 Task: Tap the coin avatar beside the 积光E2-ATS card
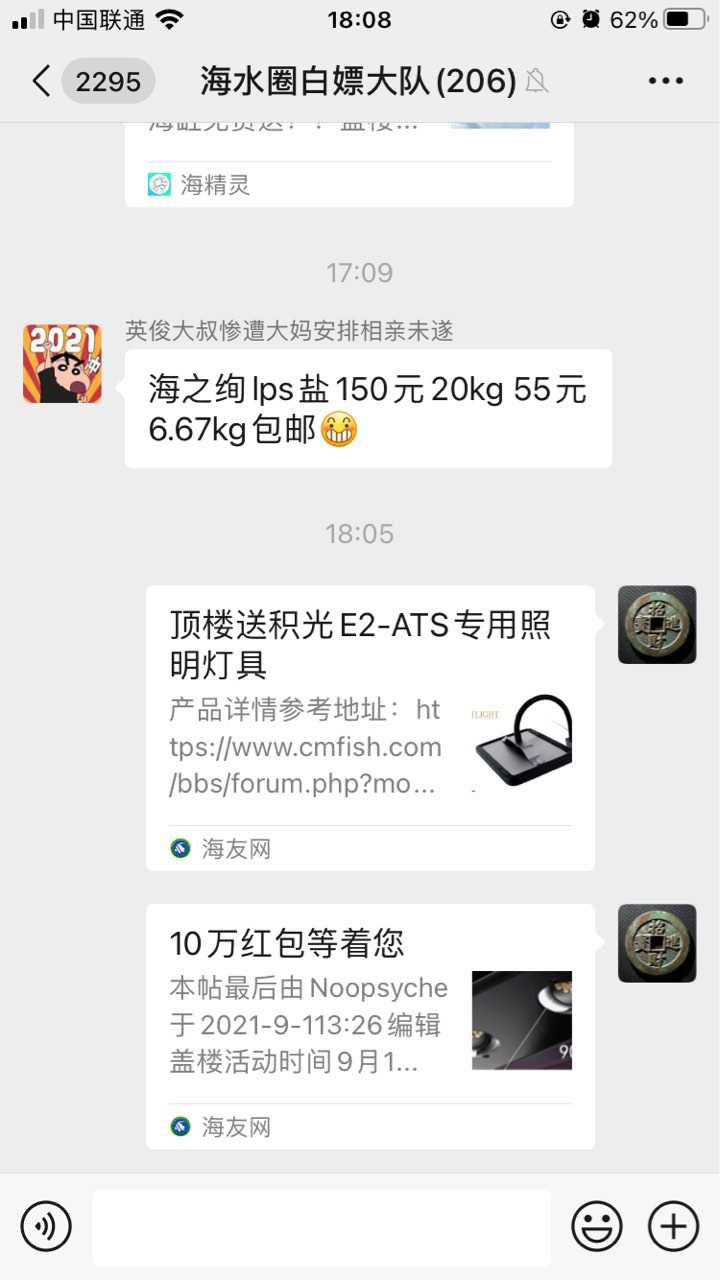(657, 625)
